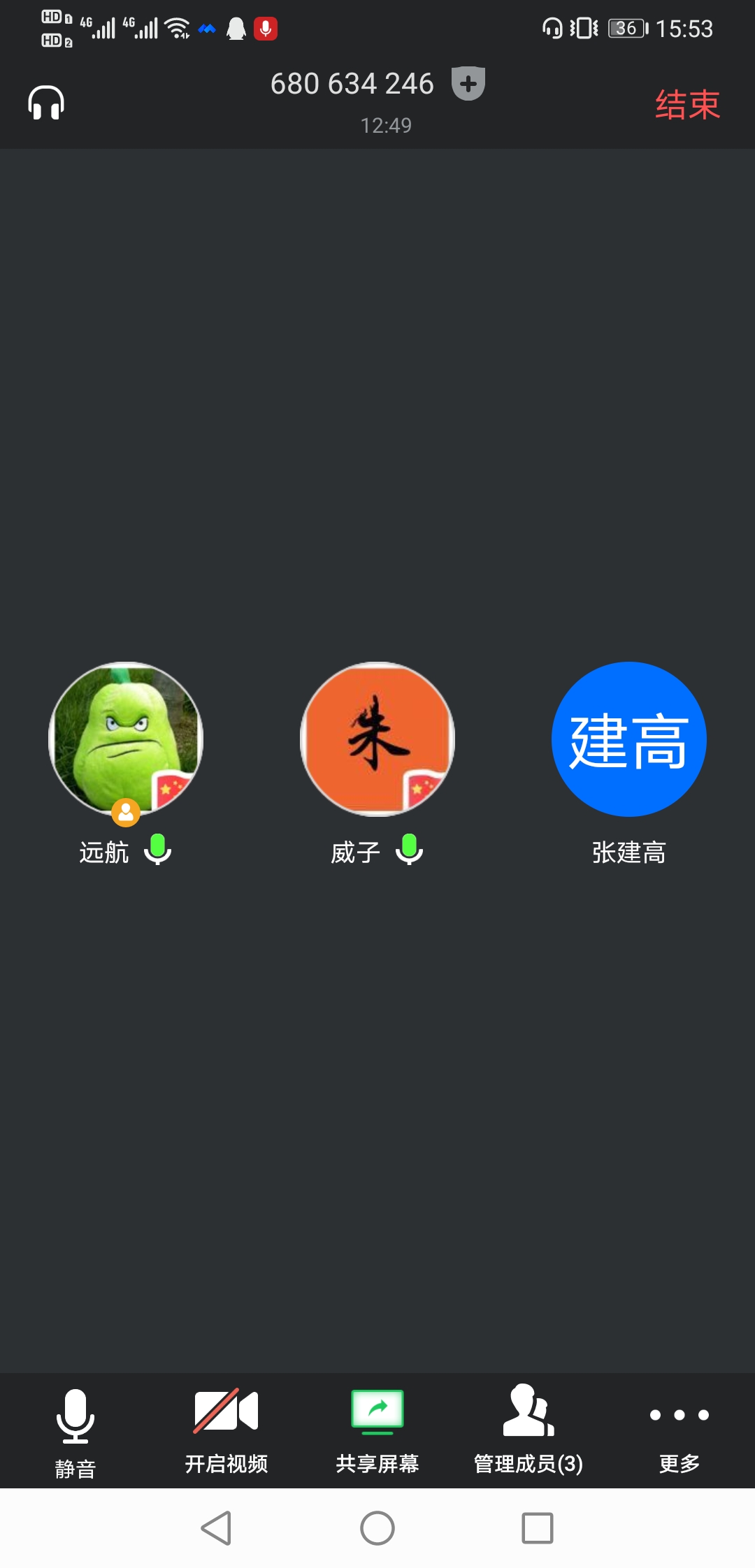
Task: End the meeting with 结束
Action: point(687,105)
